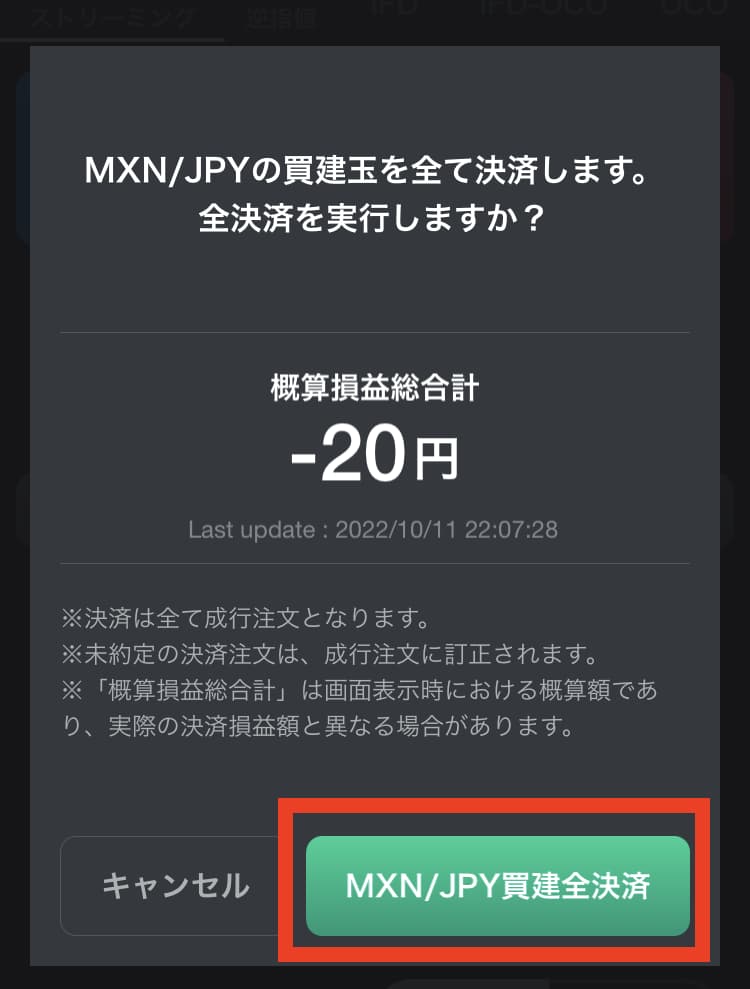Tap キャンセル to dismiss dialog
This screenshot has height=989, width=750.
coord(176,886)
